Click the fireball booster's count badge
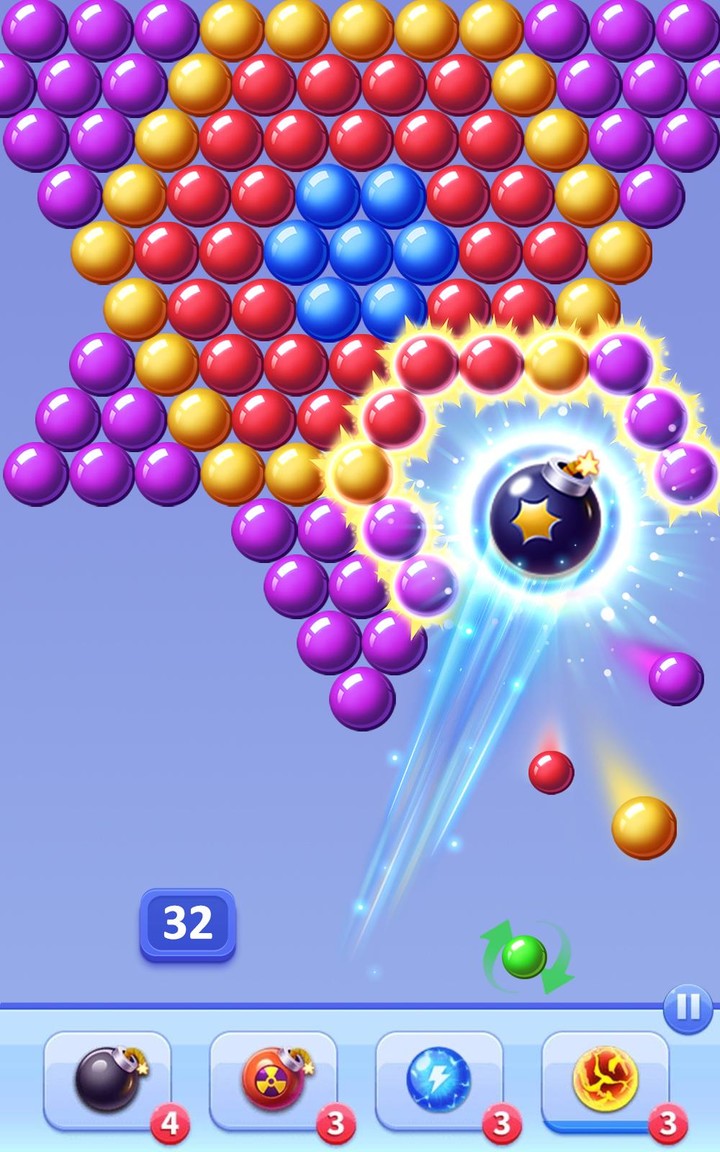This screenshot has height=1152, width=720. [666, 1122]
